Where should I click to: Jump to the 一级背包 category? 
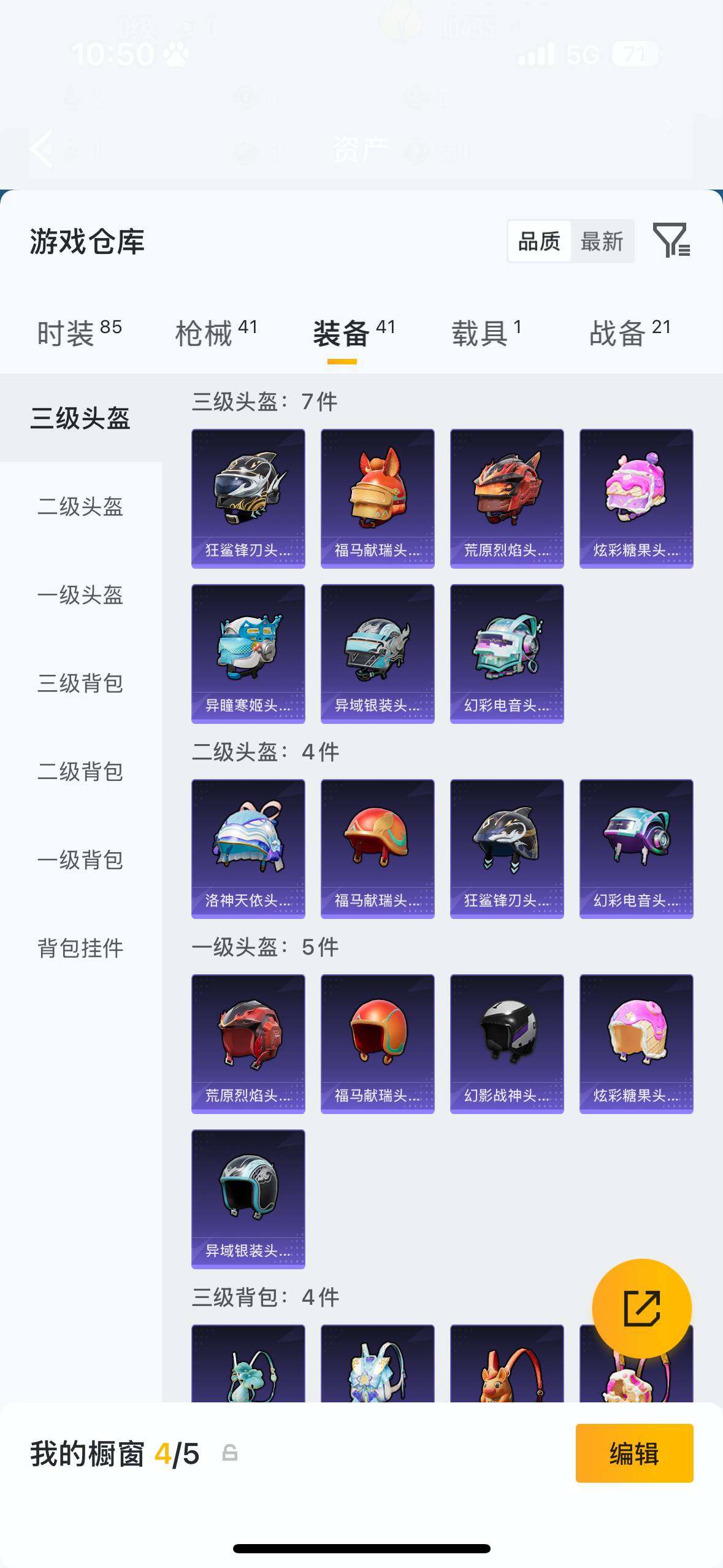click(x=80, y=860)
